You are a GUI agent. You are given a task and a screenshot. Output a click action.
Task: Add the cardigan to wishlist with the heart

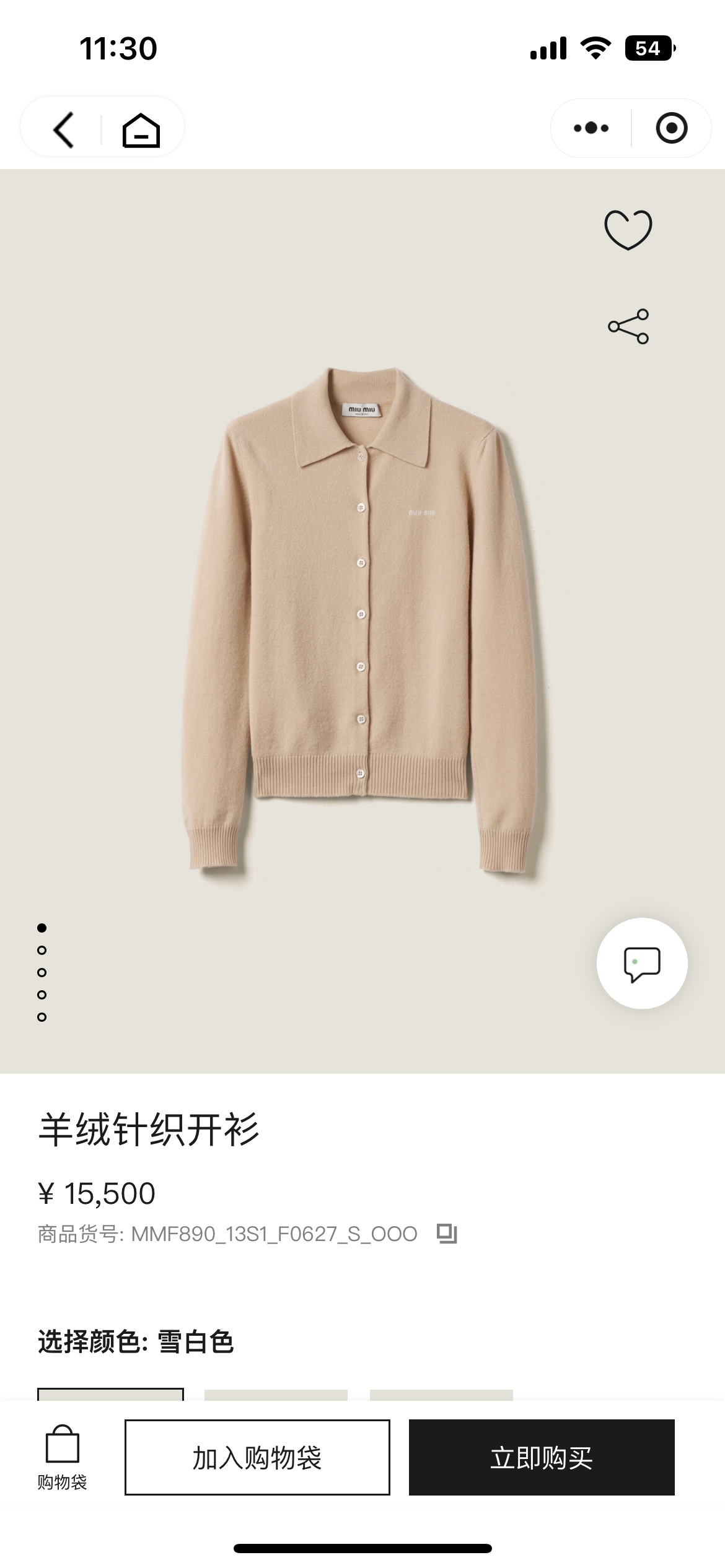click(x=628, y=230)
